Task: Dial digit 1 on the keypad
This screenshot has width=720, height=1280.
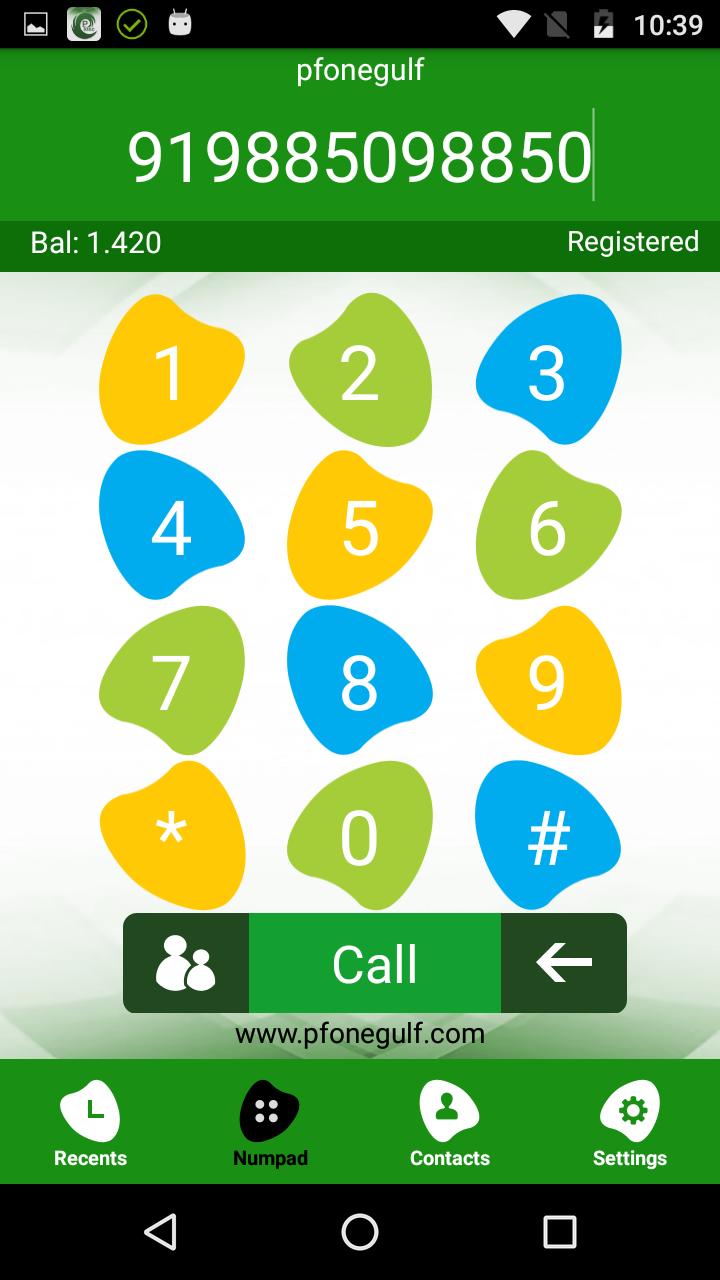Action: pos(171,371)
